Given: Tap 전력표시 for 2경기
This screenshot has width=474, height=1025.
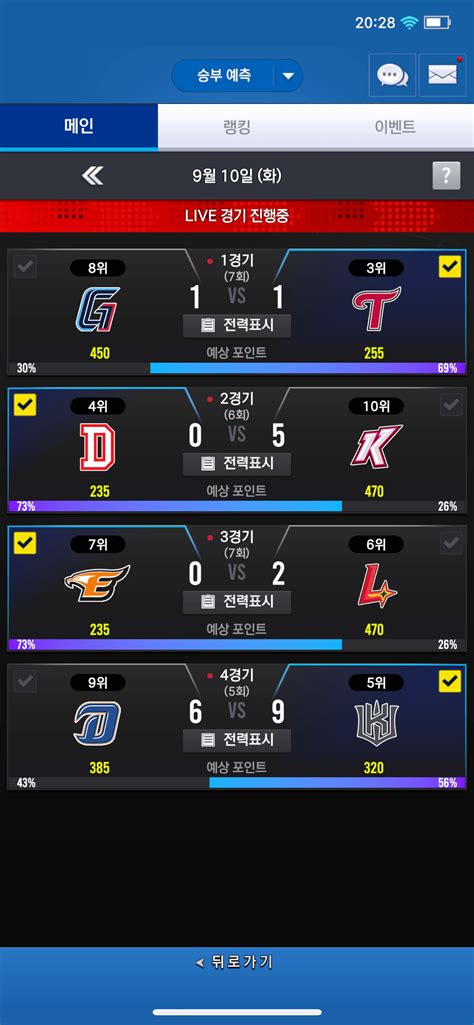Looking at the screenshot, I should tap(237, 464).
